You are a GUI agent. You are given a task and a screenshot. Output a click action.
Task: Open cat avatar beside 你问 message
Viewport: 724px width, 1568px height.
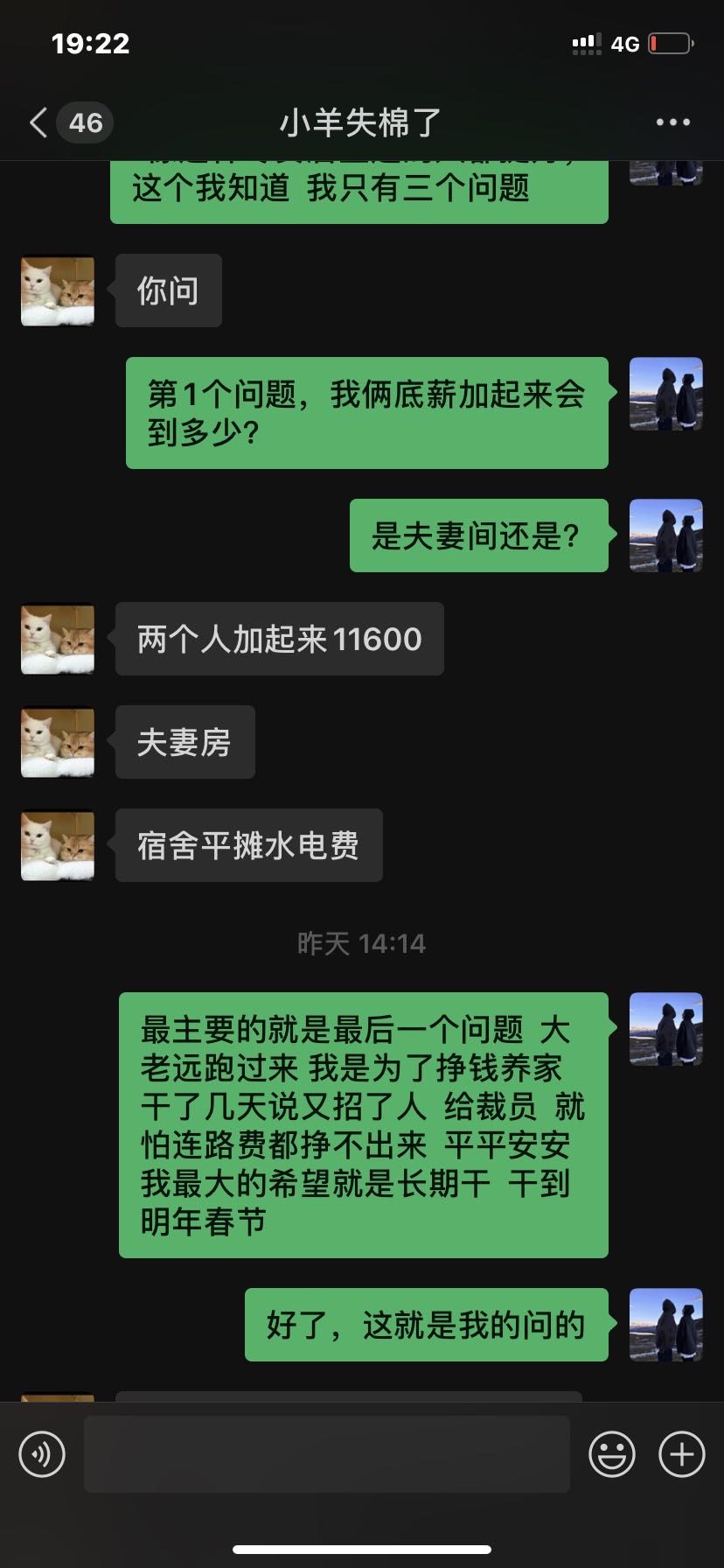[58, 290]
